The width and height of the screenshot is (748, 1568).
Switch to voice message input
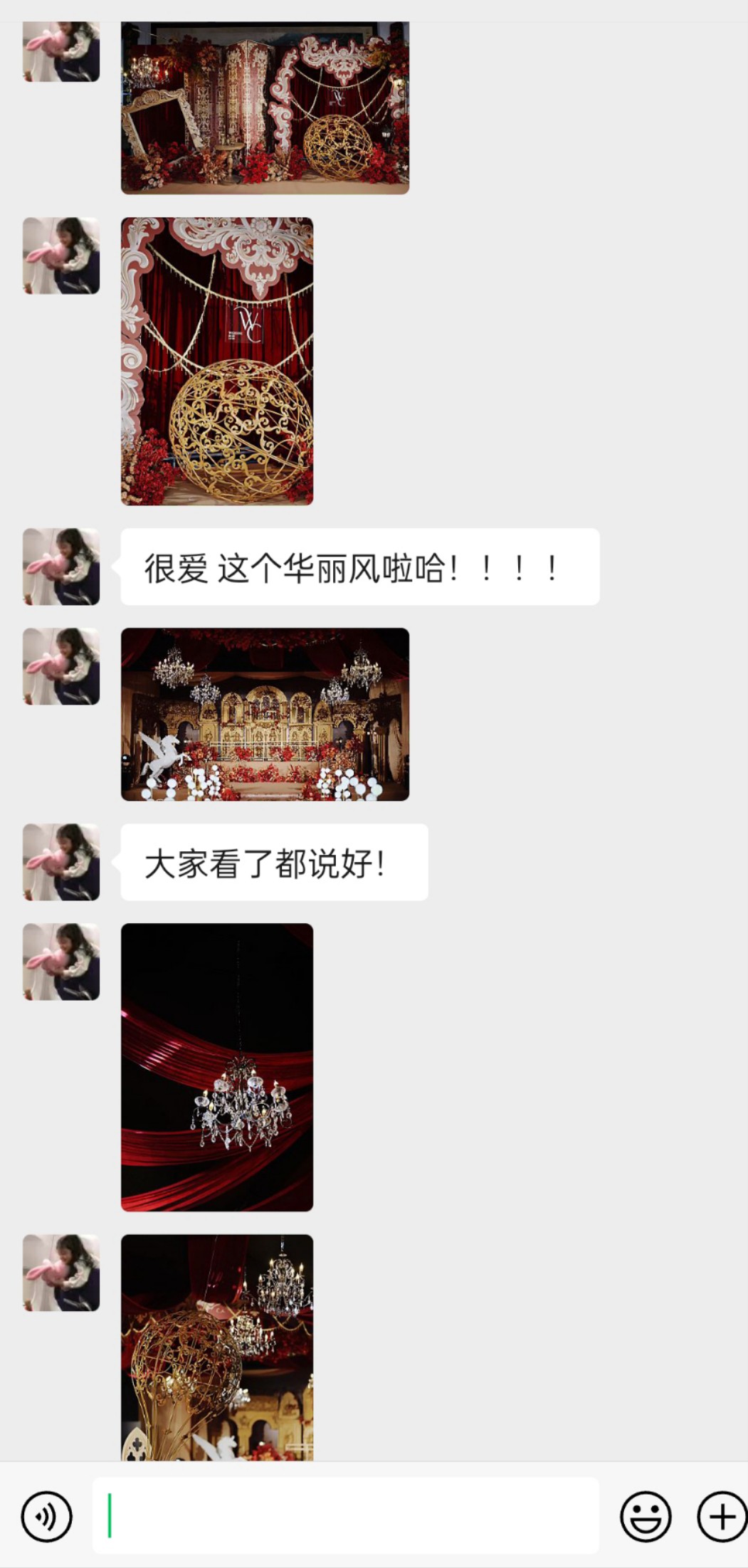click(47, 1517)
